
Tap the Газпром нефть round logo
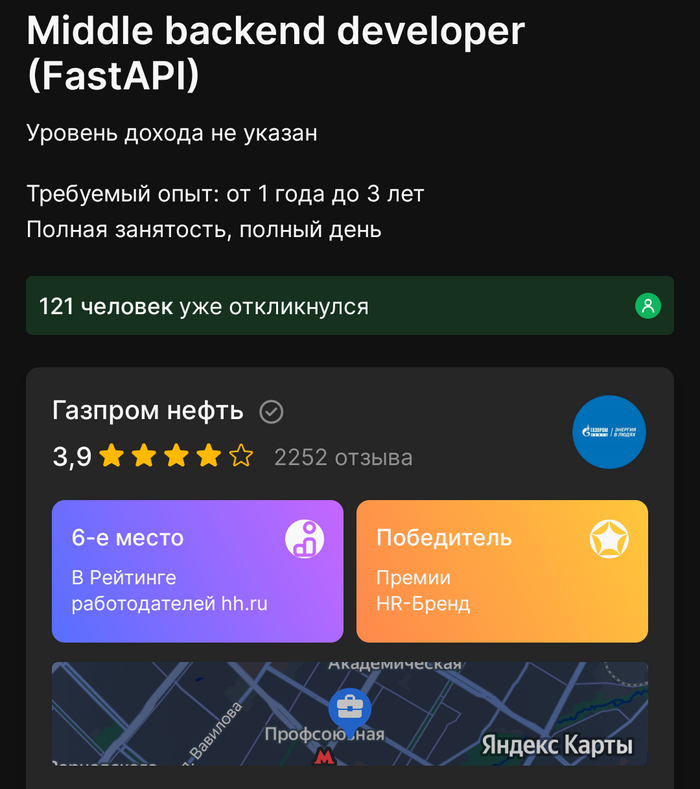click(x=609, y=432)
